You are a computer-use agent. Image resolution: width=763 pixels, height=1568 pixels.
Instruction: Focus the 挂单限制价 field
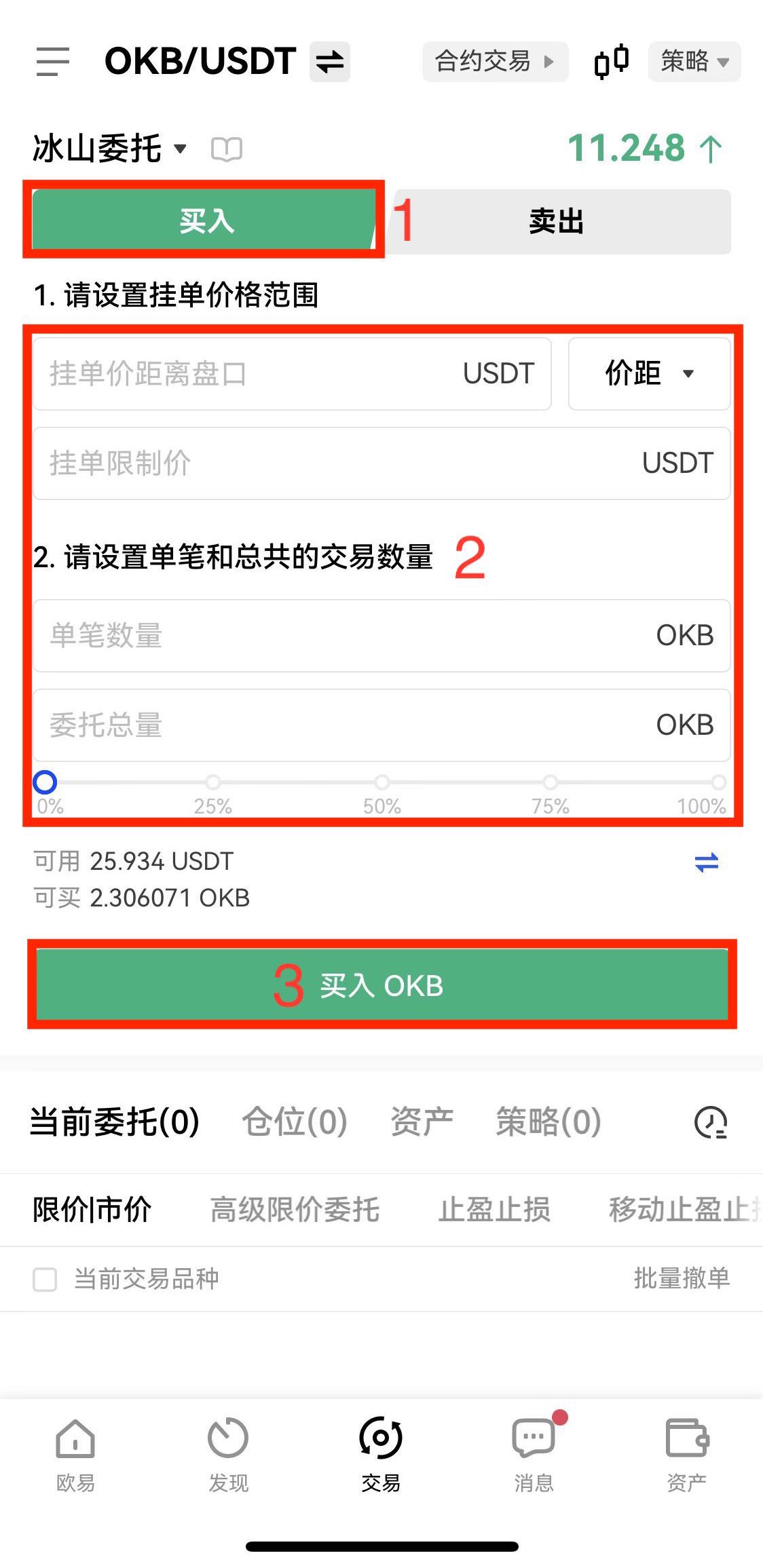[x=339, y=463]
